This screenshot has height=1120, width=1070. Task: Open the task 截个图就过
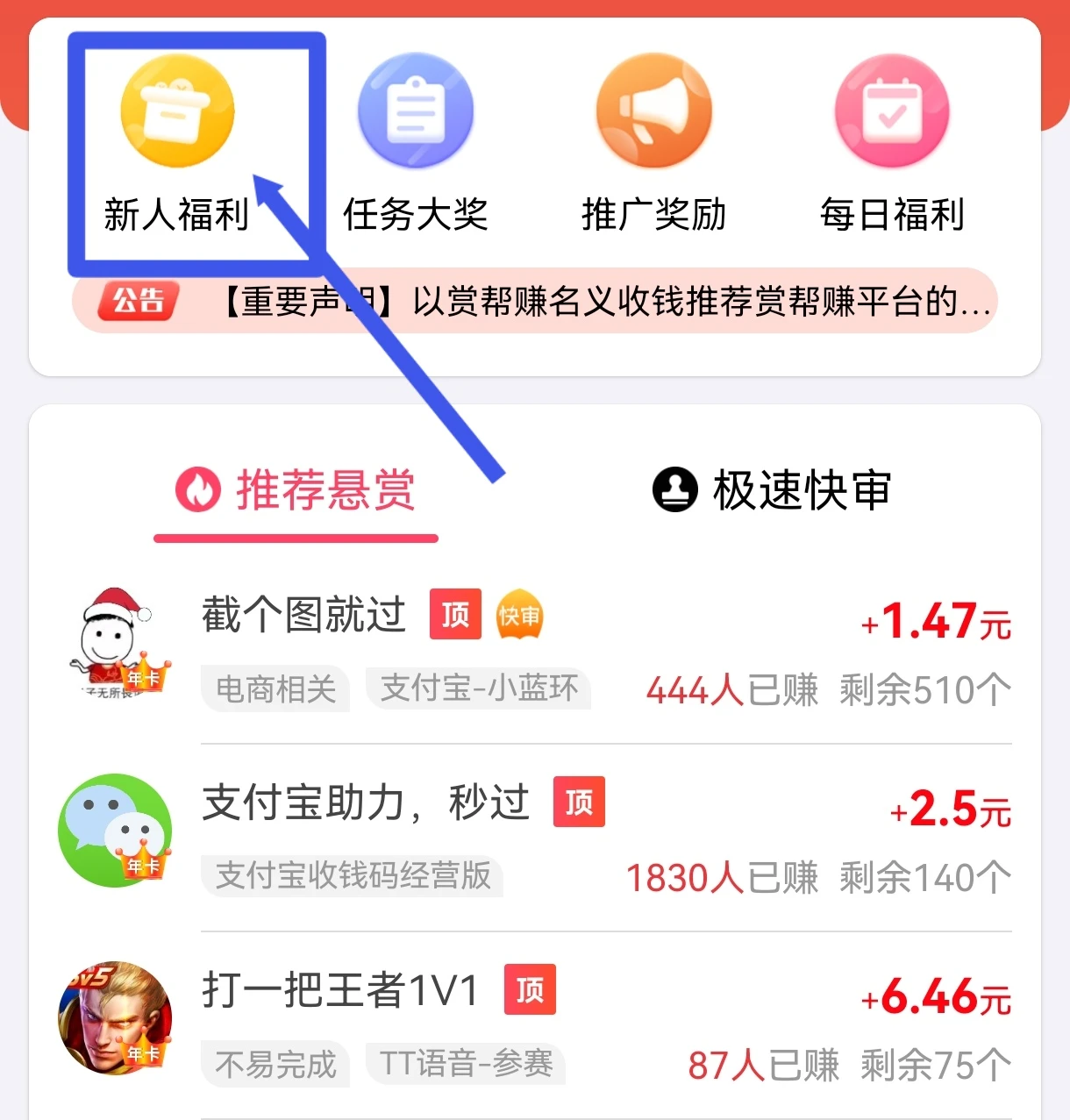(x=303, y=614)
